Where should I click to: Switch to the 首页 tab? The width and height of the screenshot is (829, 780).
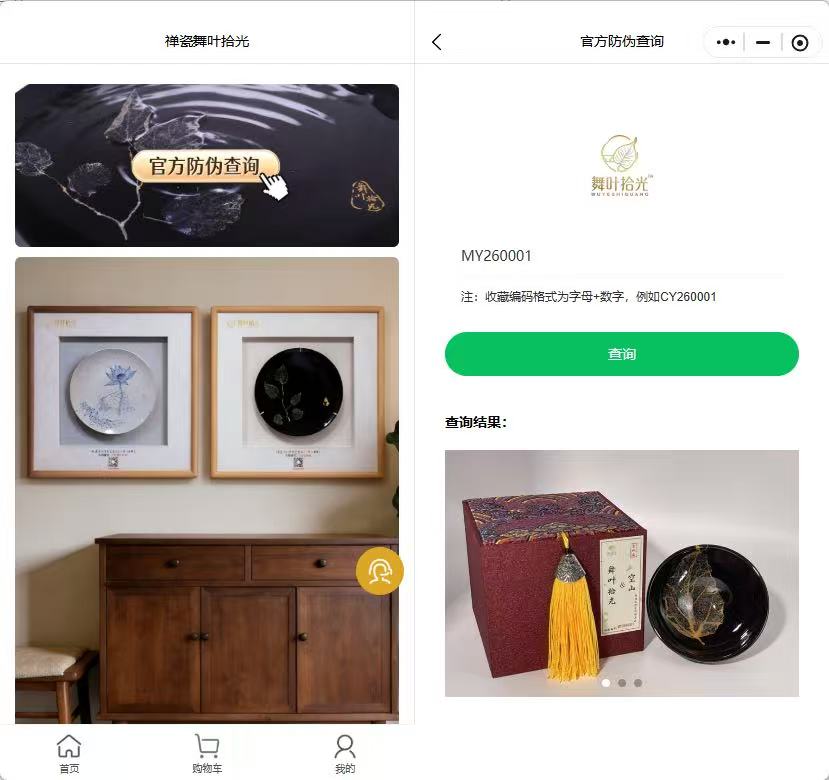(69, 754)
